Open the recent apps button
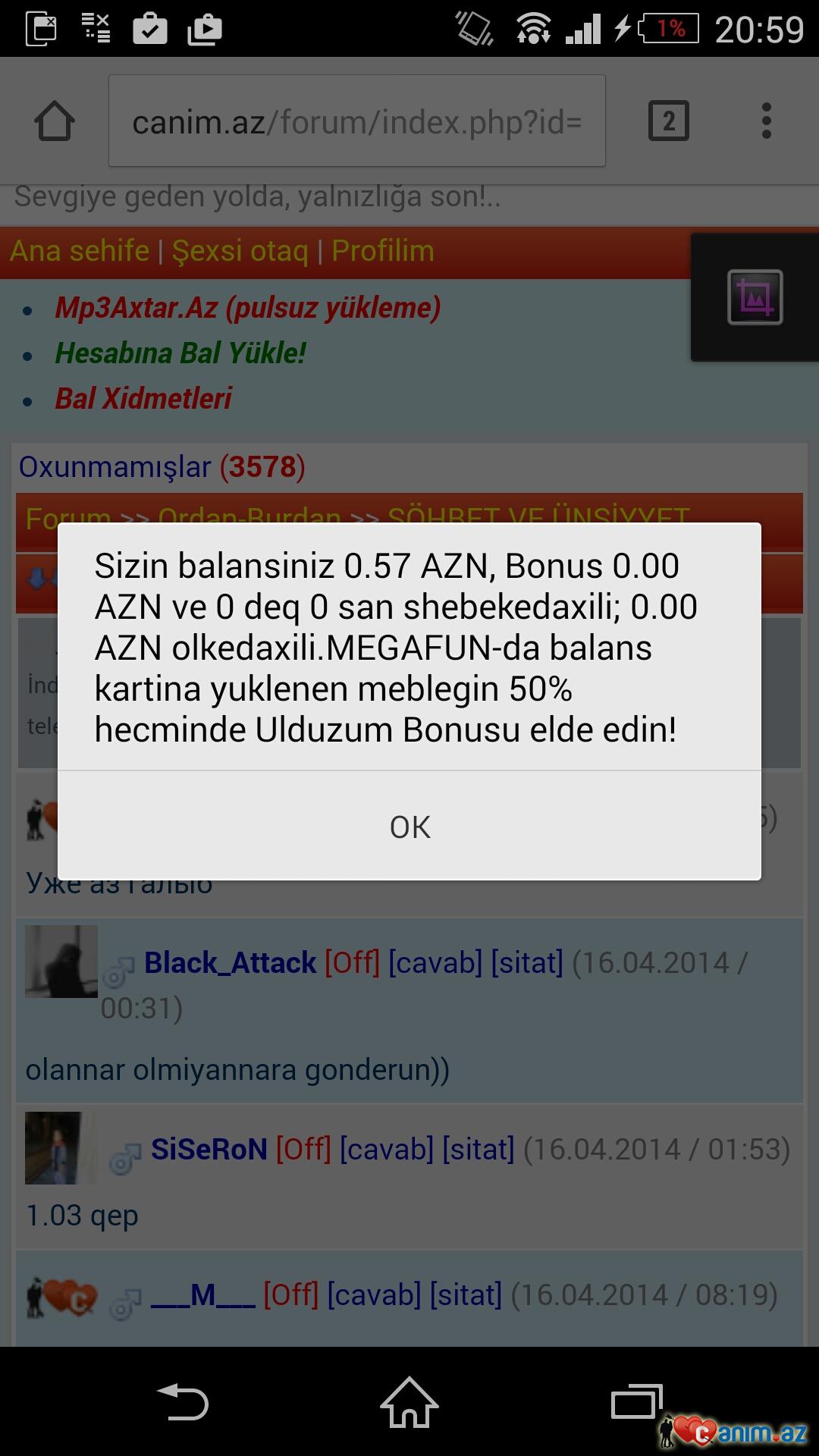This screenshot has width=819, height=1456. 635,1402
